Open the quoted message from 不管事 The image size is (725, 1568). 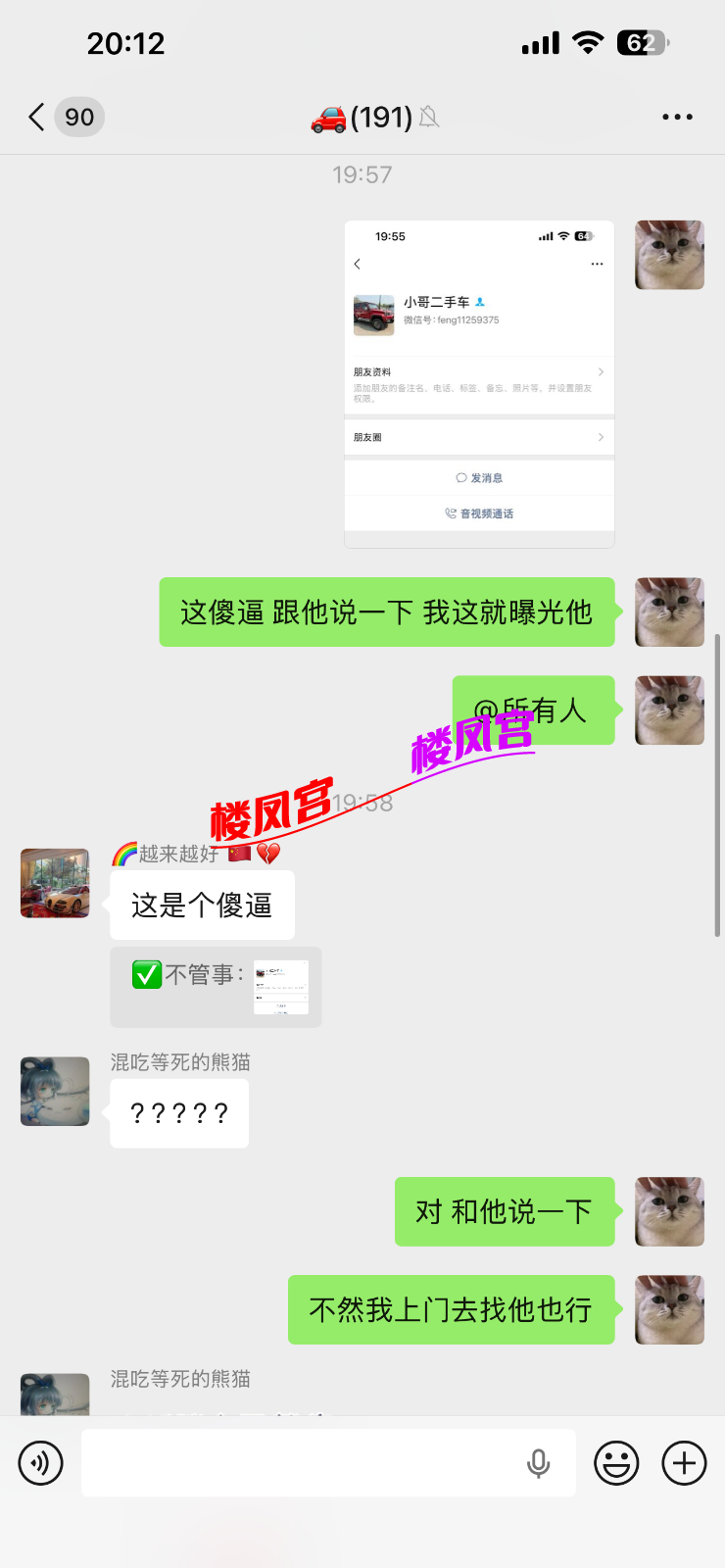pyautogui.click(x=216, y=987)
